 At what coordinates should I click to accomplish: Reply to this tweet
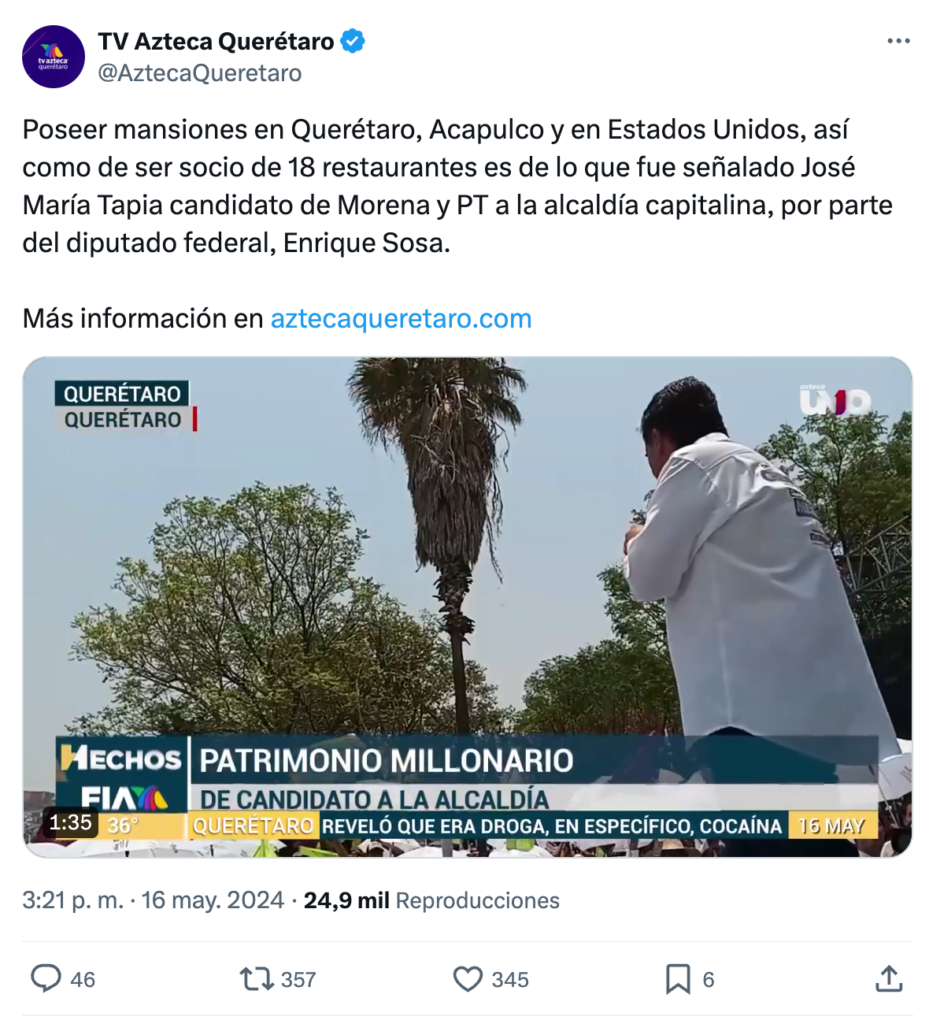click(46, 979)
